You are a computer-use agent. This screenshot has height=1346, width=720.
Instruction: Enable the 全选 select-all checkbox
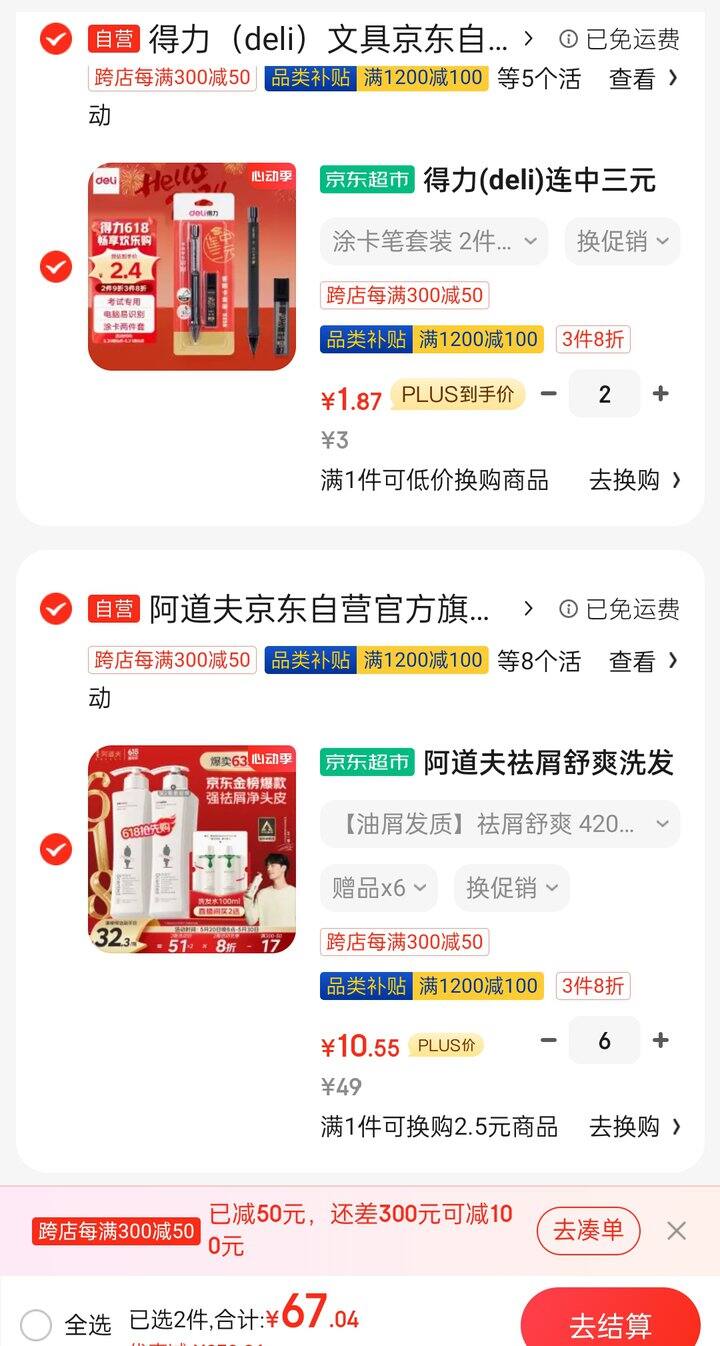[x=36, y=1324]
